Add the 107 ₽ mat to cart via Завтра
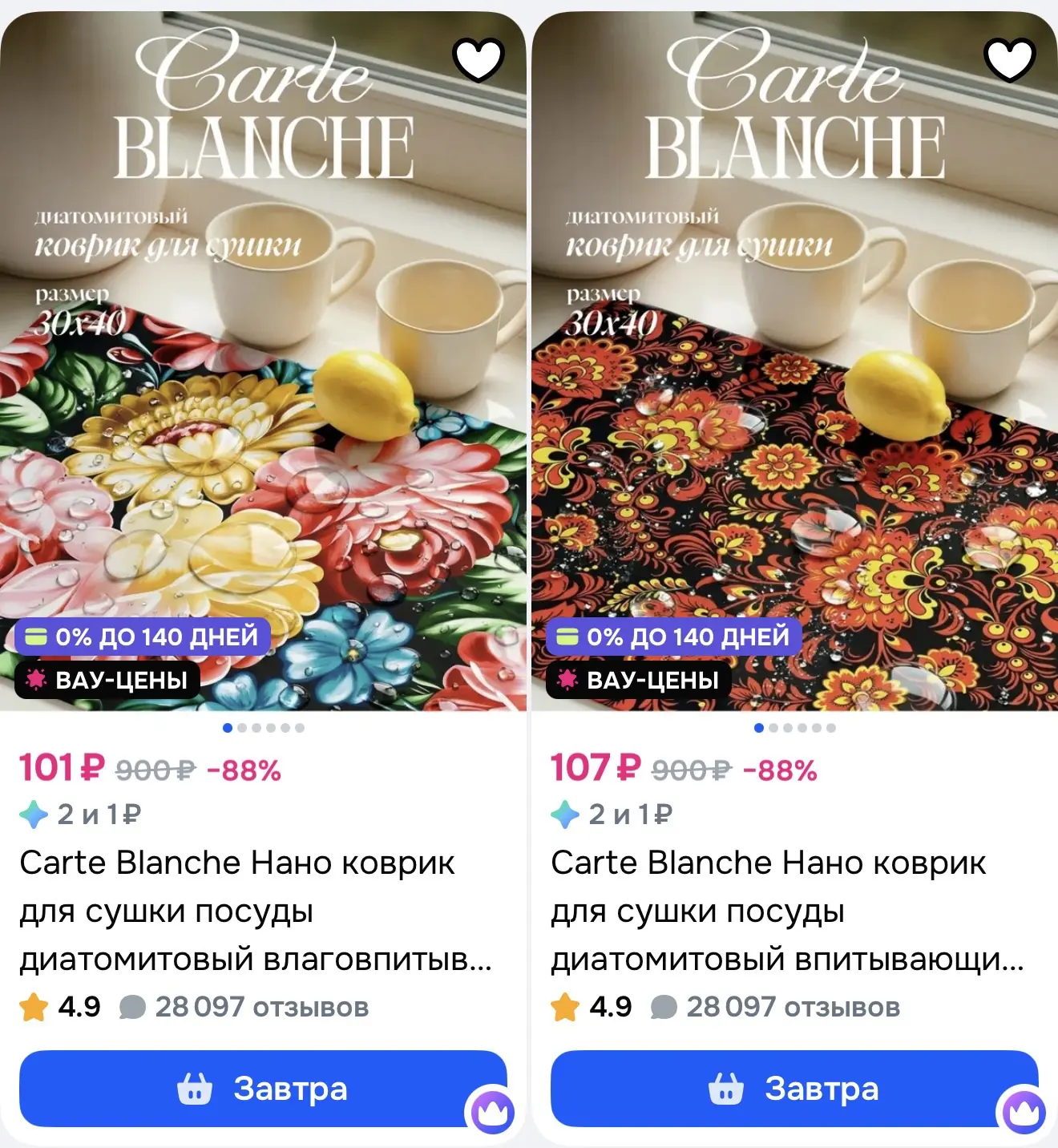 click(794, 1089)
